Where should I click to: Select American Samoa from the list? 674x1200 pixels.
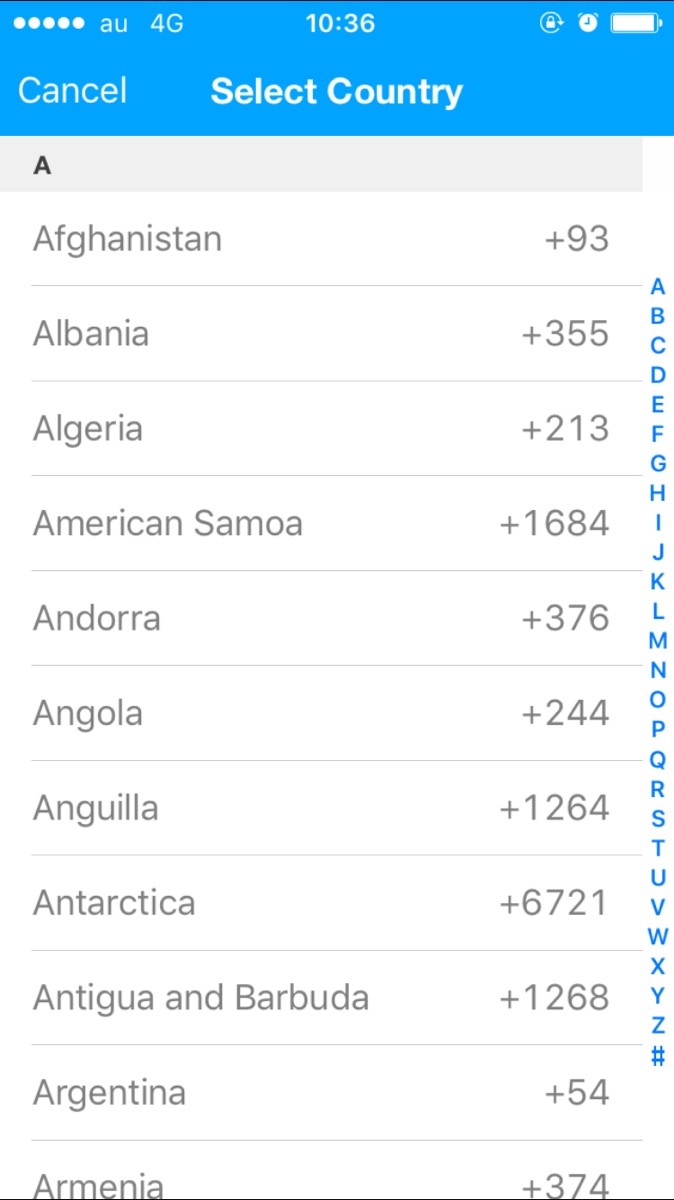tap(320, 523)
